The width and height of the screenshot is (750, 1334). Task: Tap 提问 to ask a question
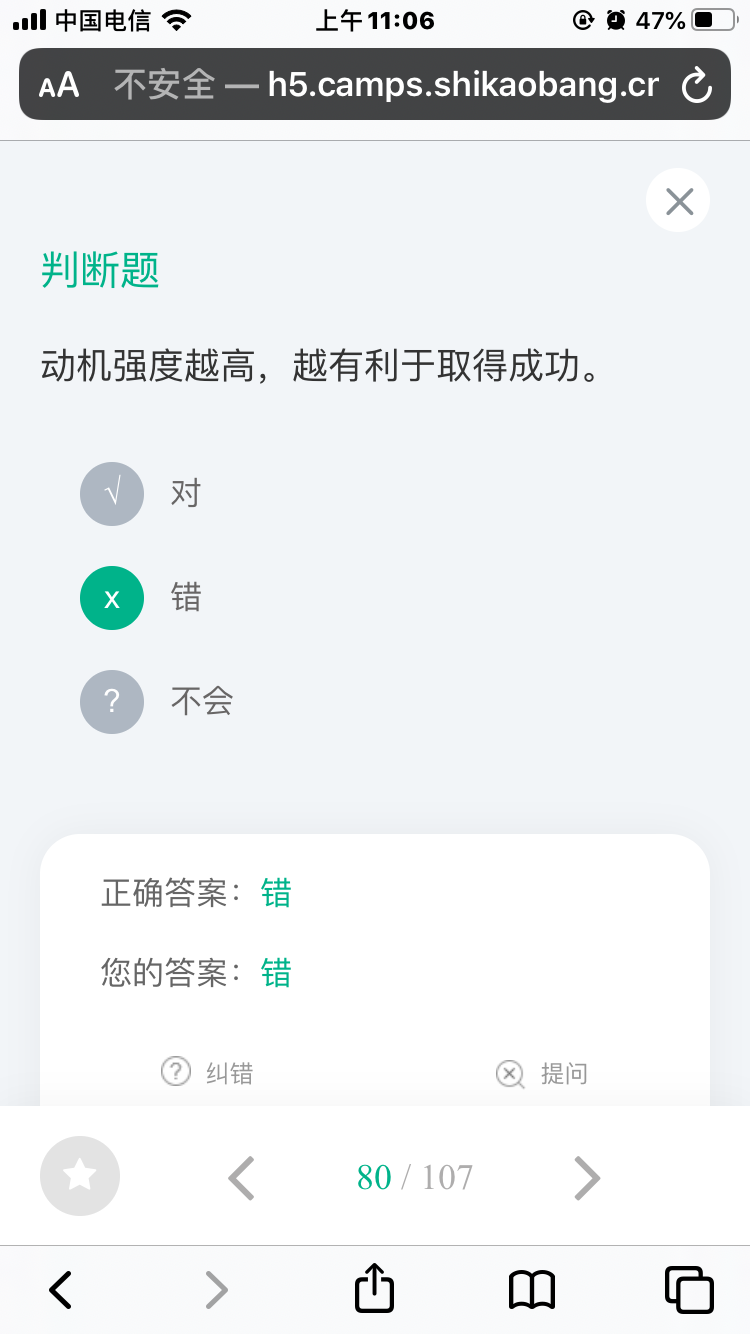542,1074
